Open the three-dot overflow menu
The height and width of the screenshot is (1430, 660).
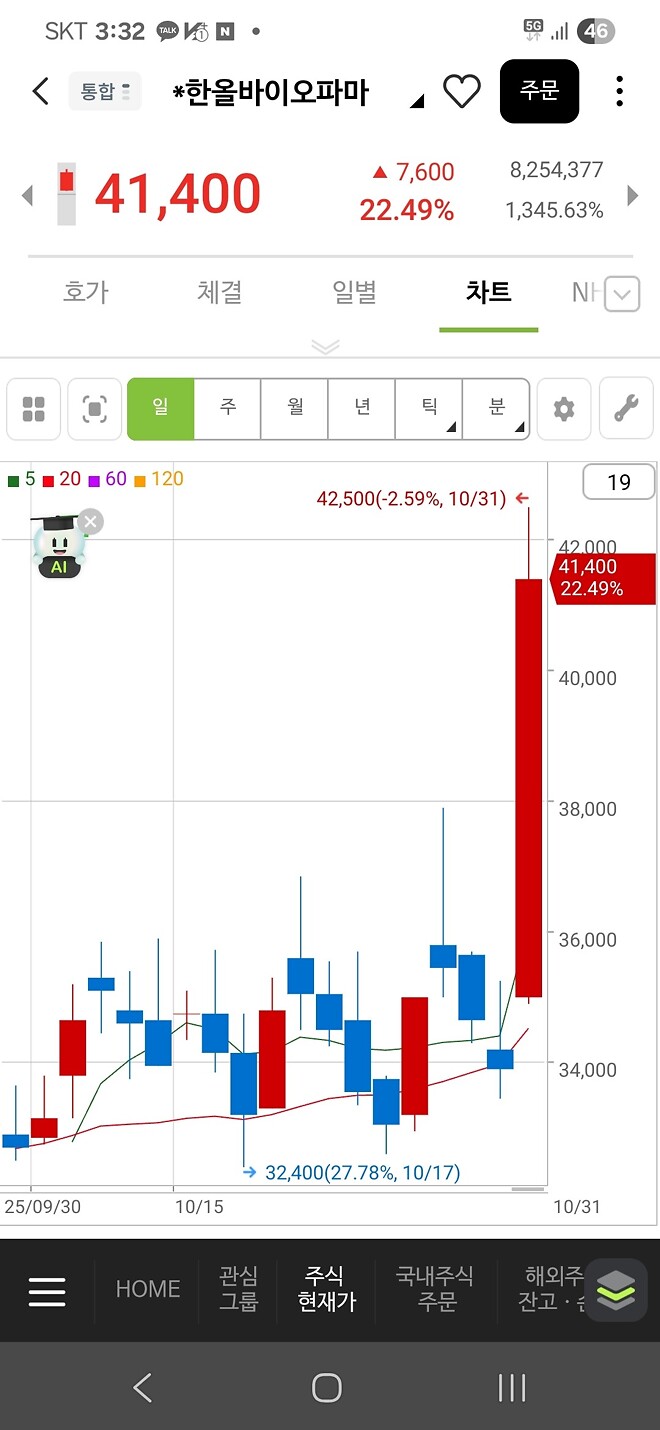(x=620, y=92)
